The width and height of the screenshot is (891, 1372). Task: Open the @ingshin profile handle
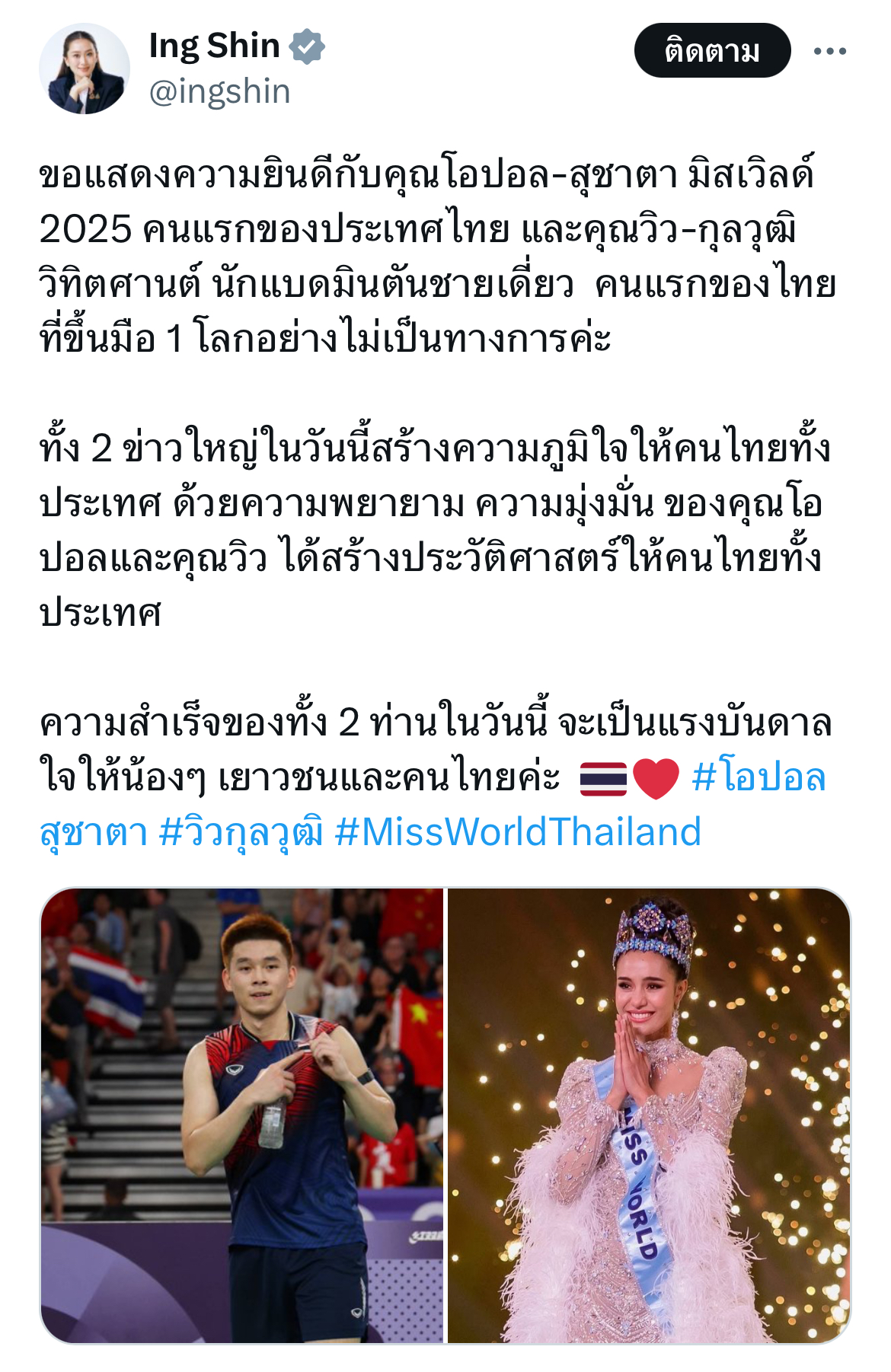219,91
